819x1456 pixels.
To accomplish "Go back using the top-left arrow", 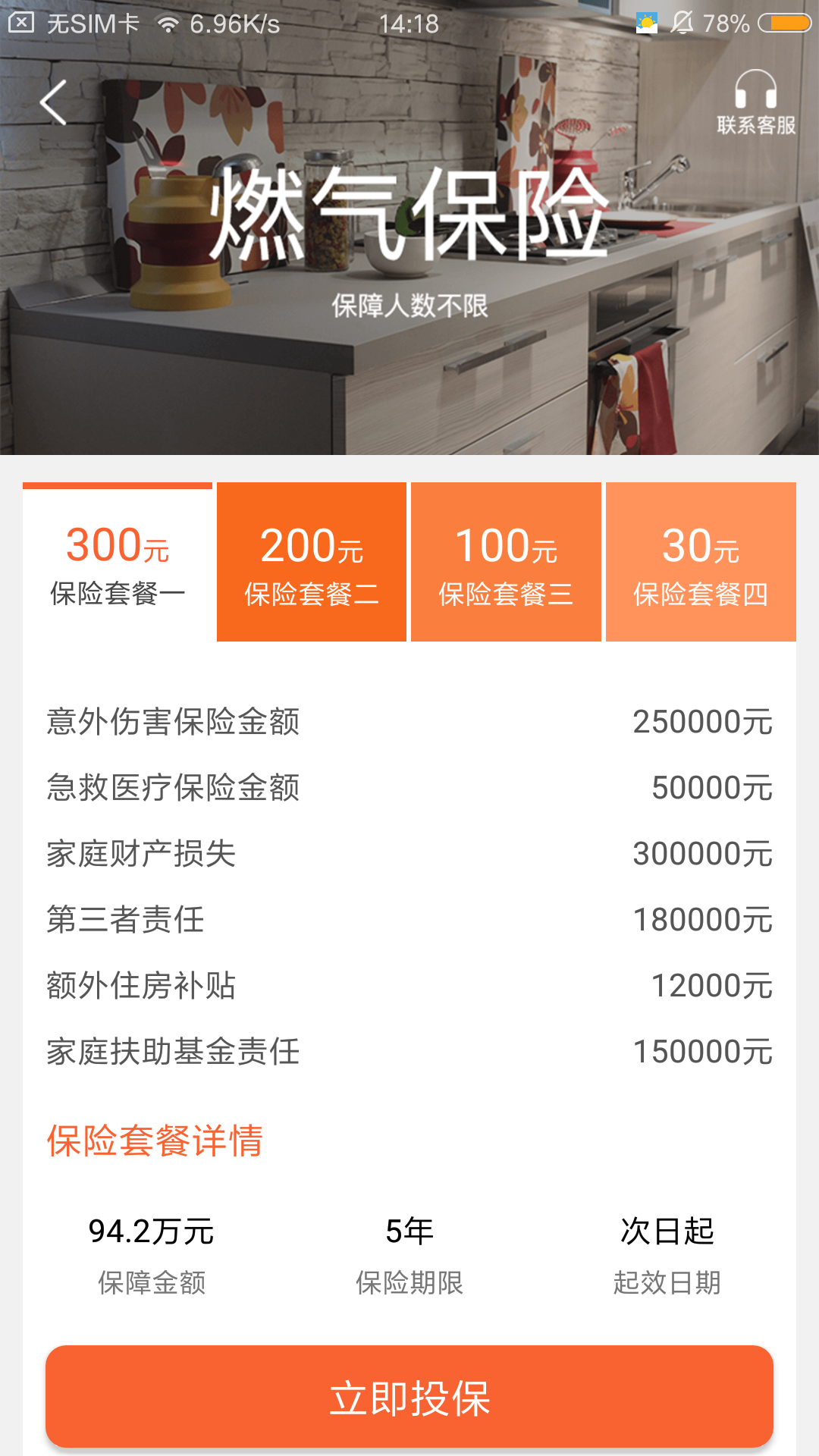I will pyautogui.click(x=53, y=102).
